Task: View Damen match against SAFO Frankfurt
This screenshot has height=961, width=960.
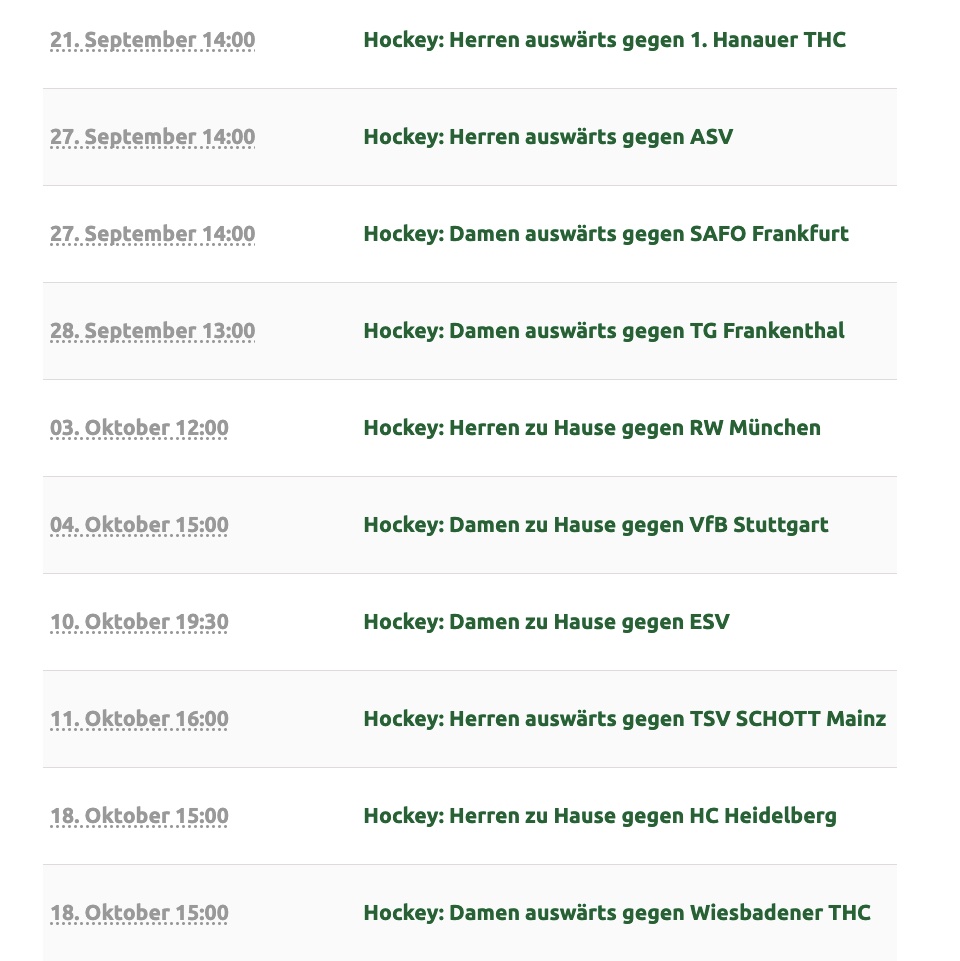Action: tap(606, 234)
